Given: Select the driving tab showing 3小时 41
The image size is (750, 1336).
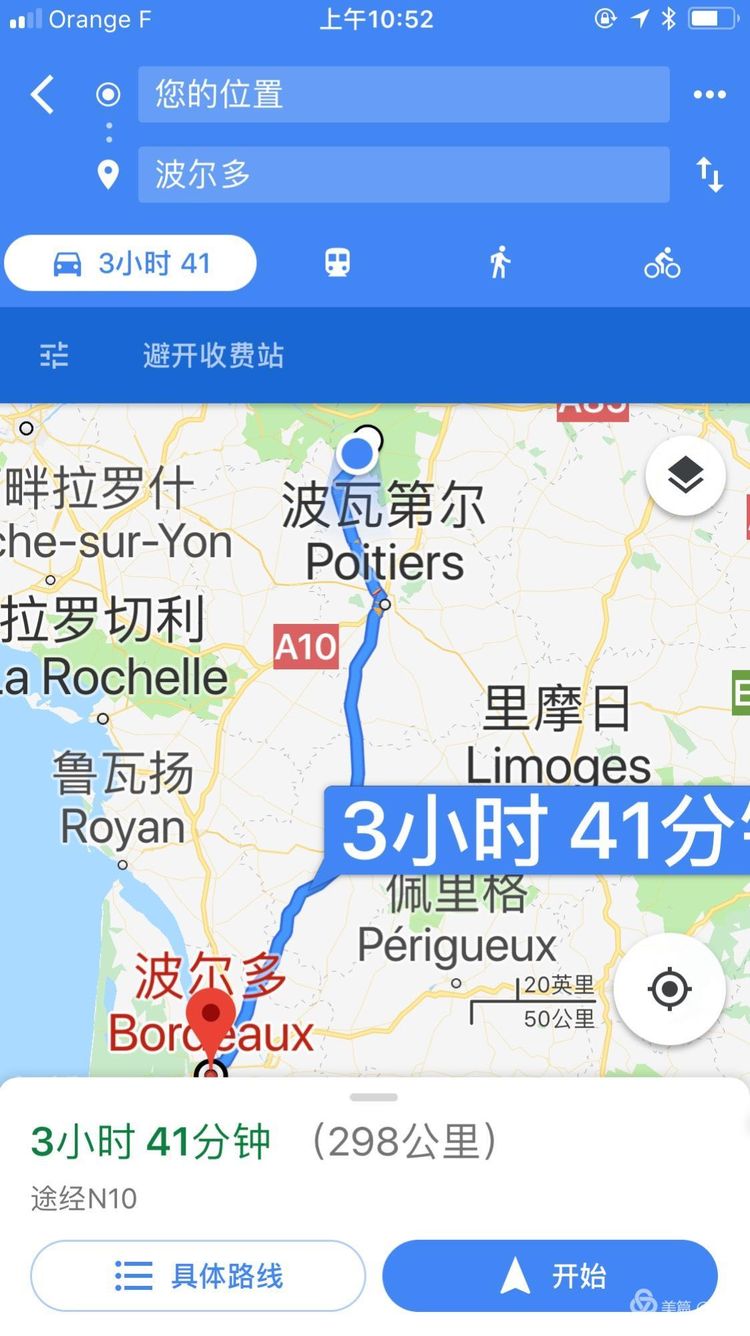Looking at the screenshot, I should pos(130,264).
